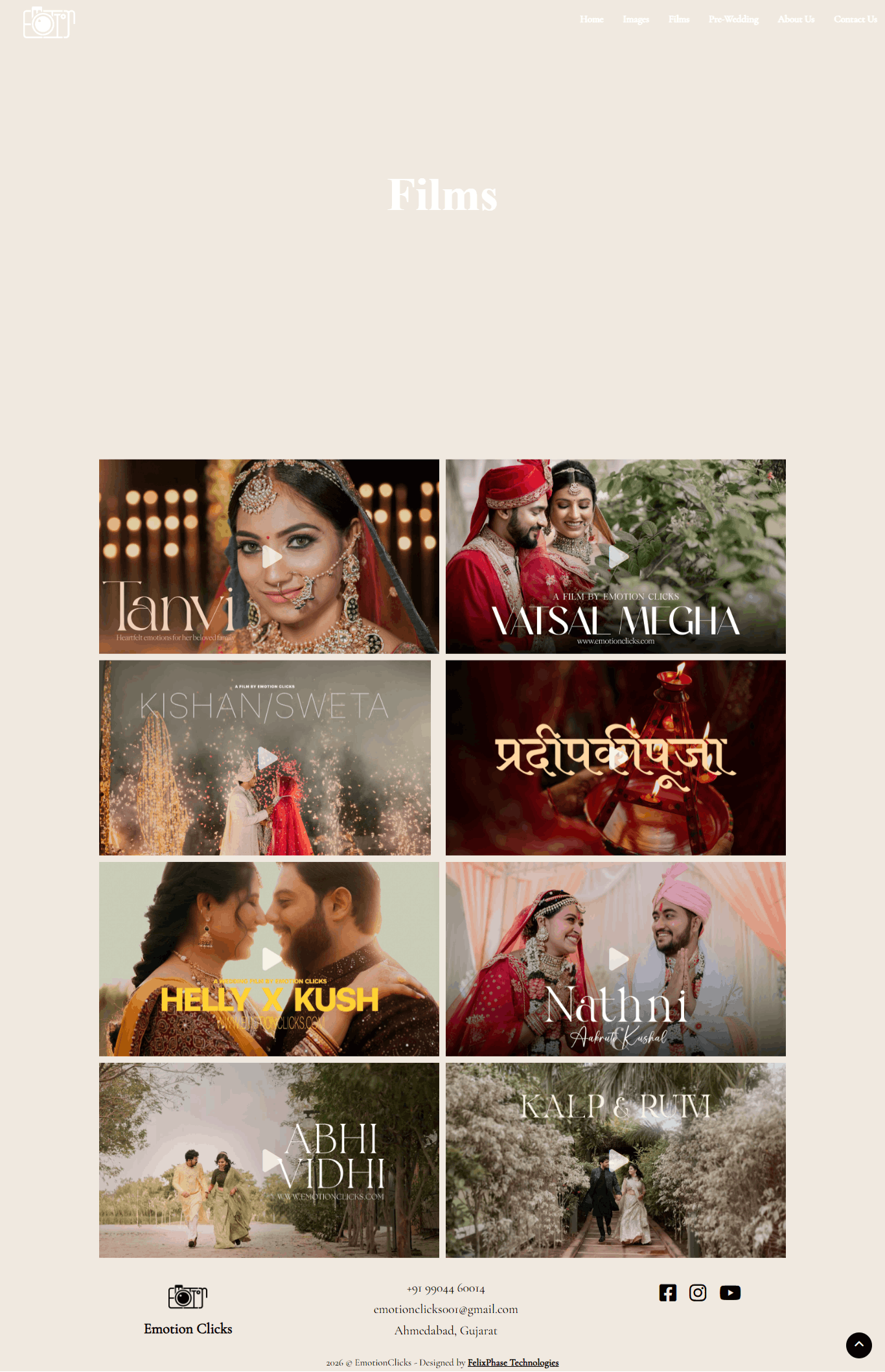This screenshot has width=885, height=1372.
Task: Play the Tanvi film
Action: (271, 557)
